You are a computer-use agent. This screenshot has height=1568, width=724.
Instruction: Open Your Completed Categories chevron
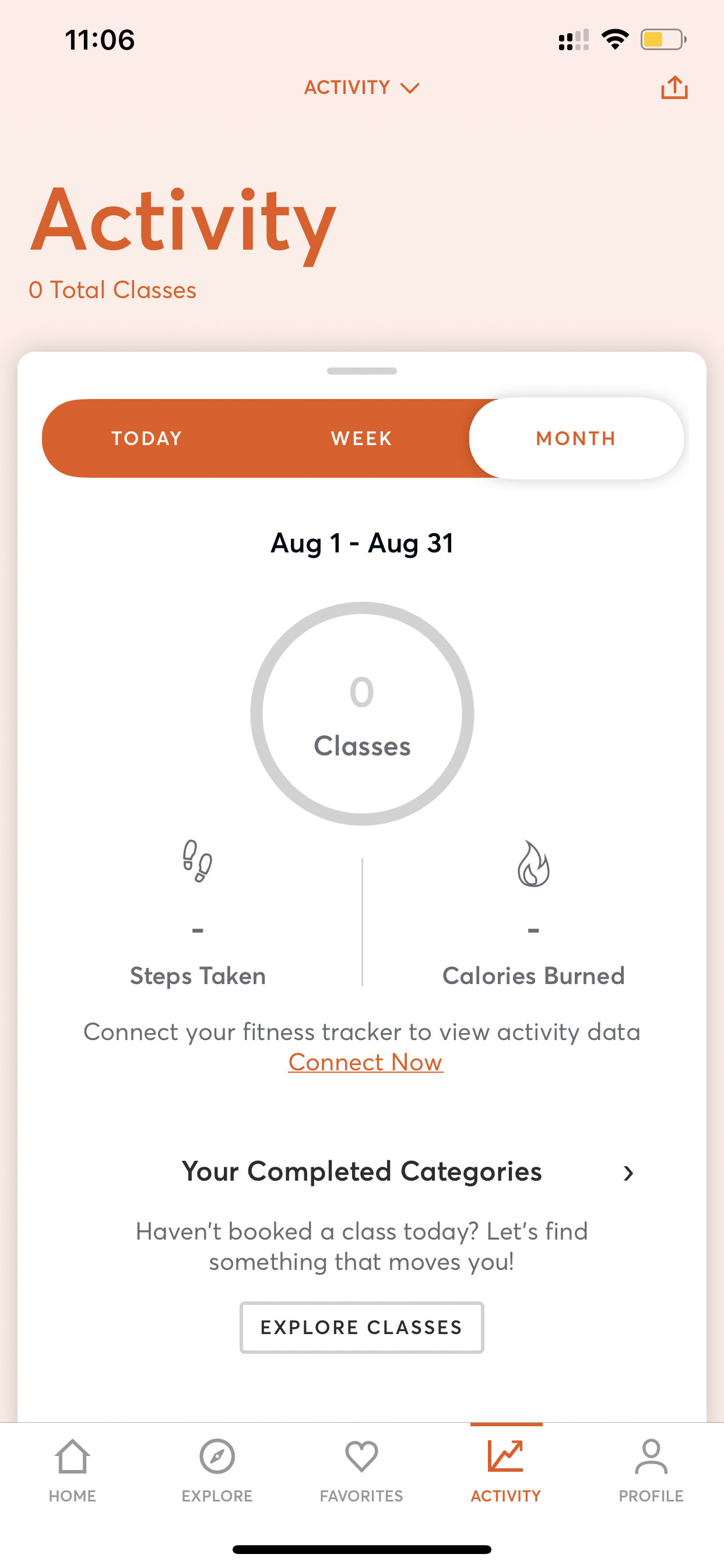coord(628,1173)
